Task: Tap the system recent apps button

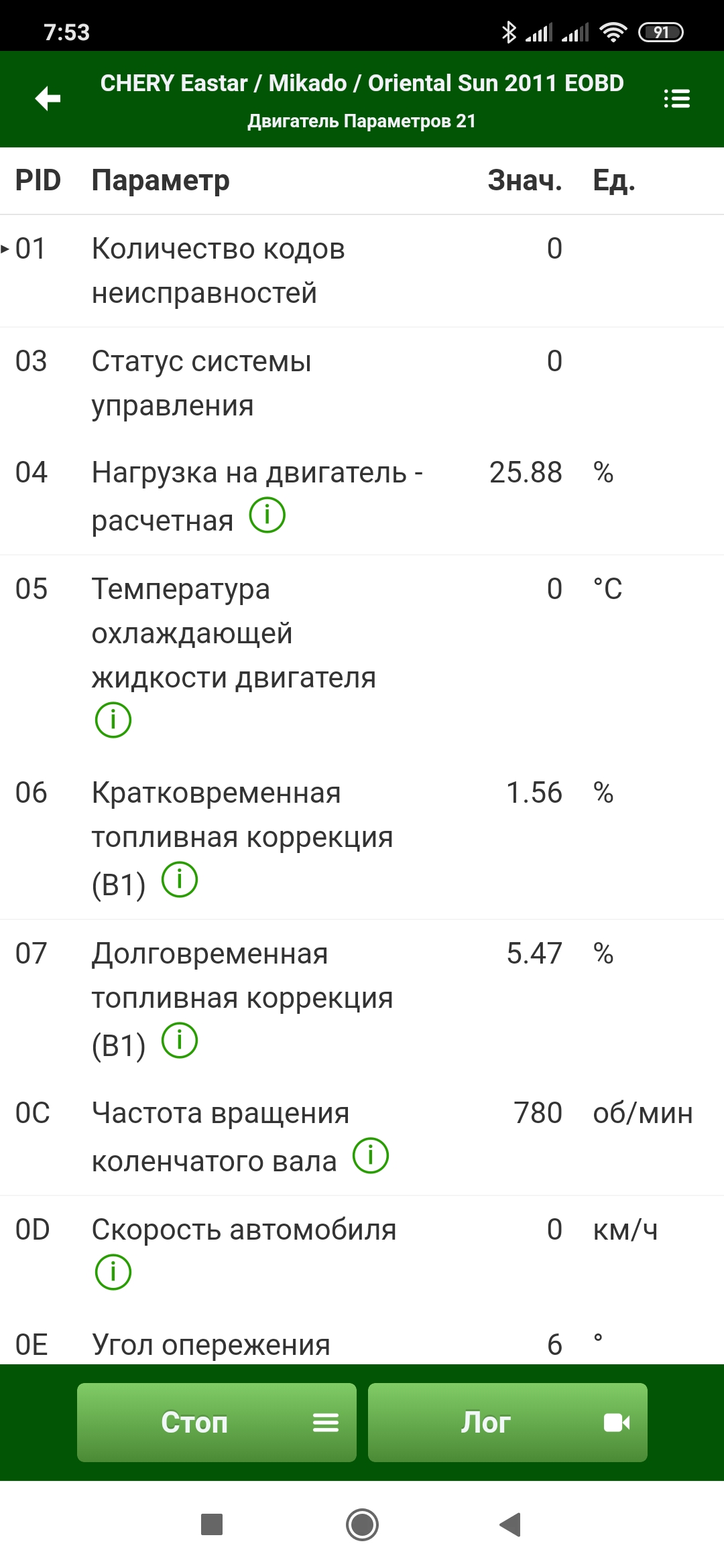Action: (x=212, y=1525)
